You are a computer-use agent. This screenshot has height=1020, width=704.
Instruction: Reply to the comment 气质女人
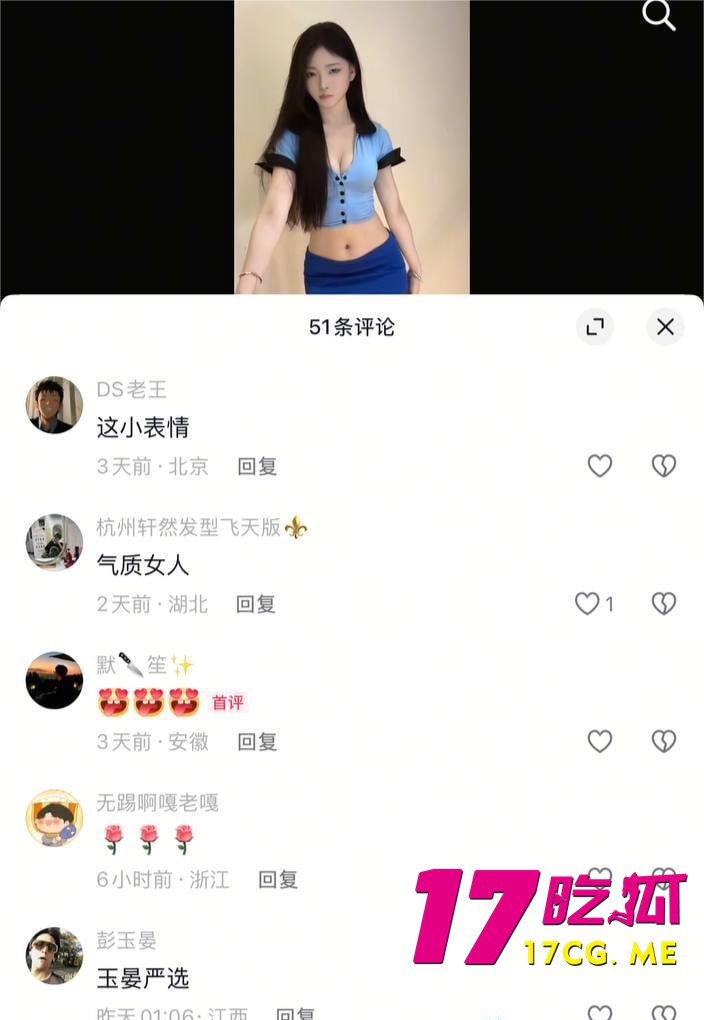pos(256,604)
